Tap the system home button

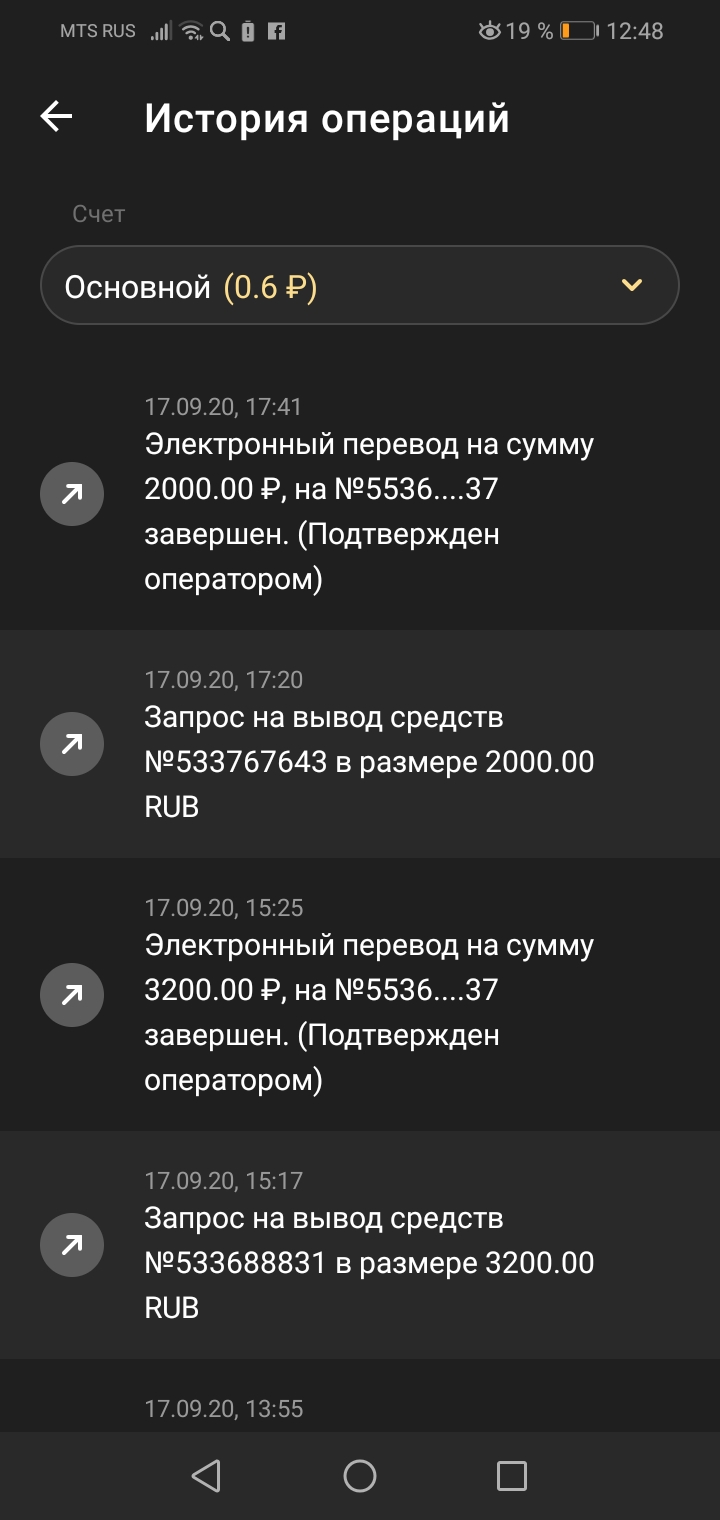pyautogui.click(x=360, y=1476)
